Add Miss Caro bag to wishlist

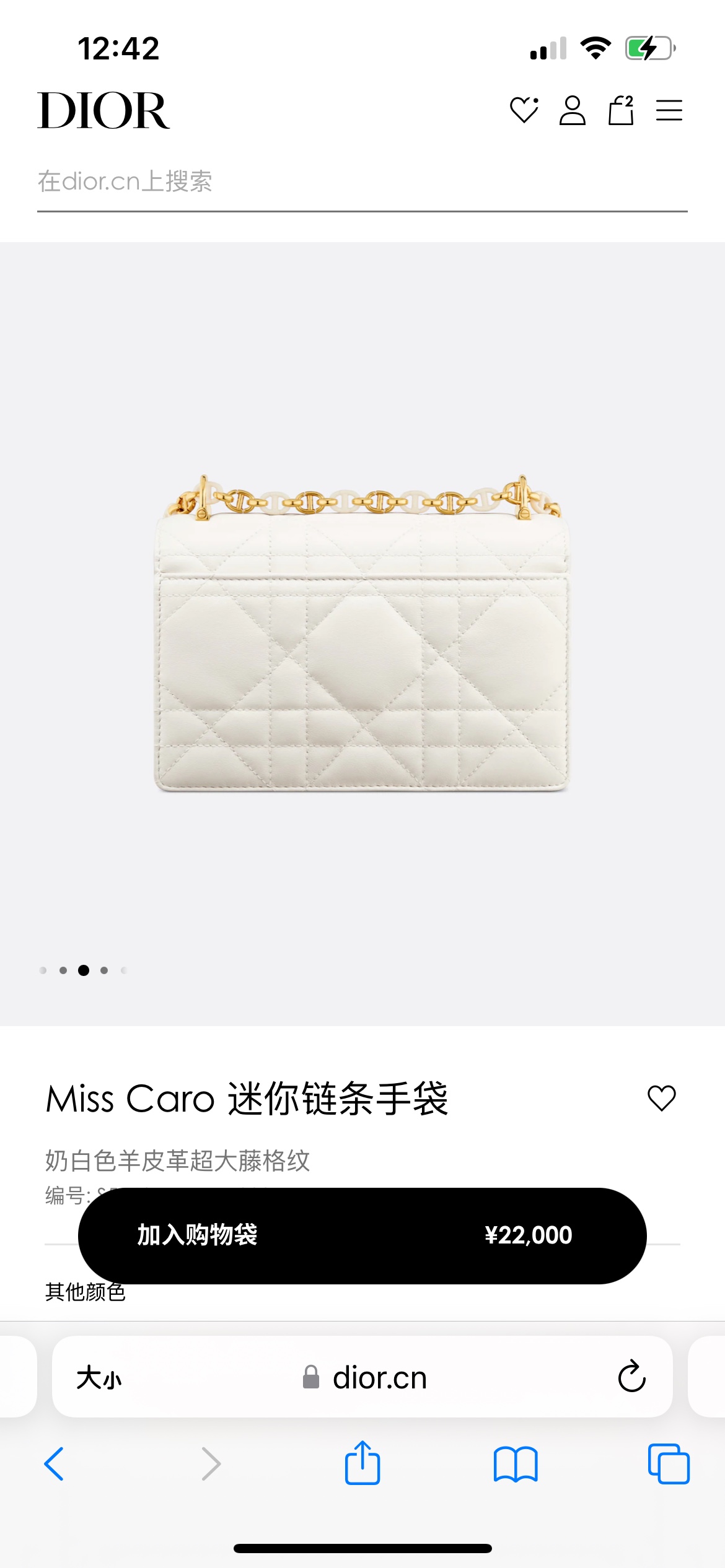pos(661,1099)
